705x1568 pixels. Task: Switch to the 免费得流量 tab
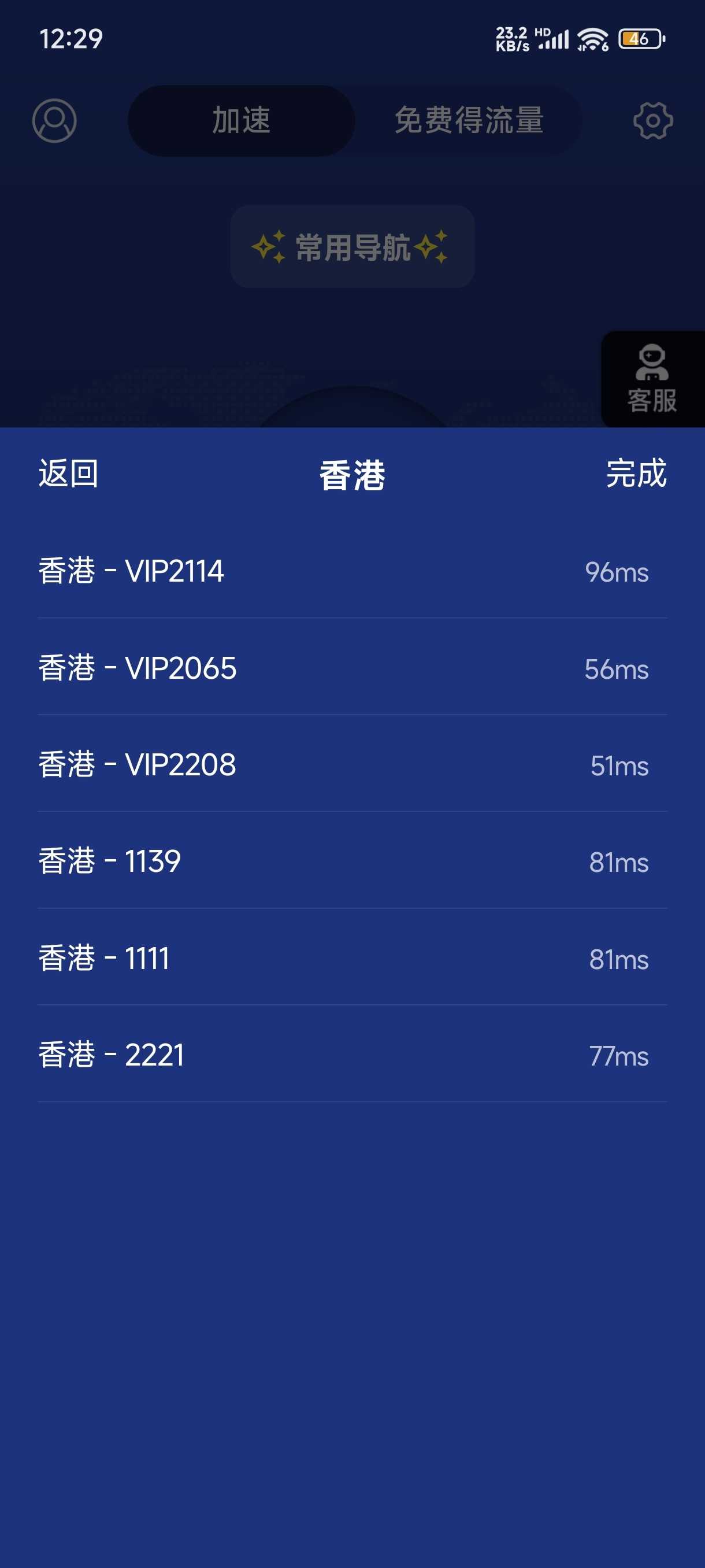click(x=469, y=120)
